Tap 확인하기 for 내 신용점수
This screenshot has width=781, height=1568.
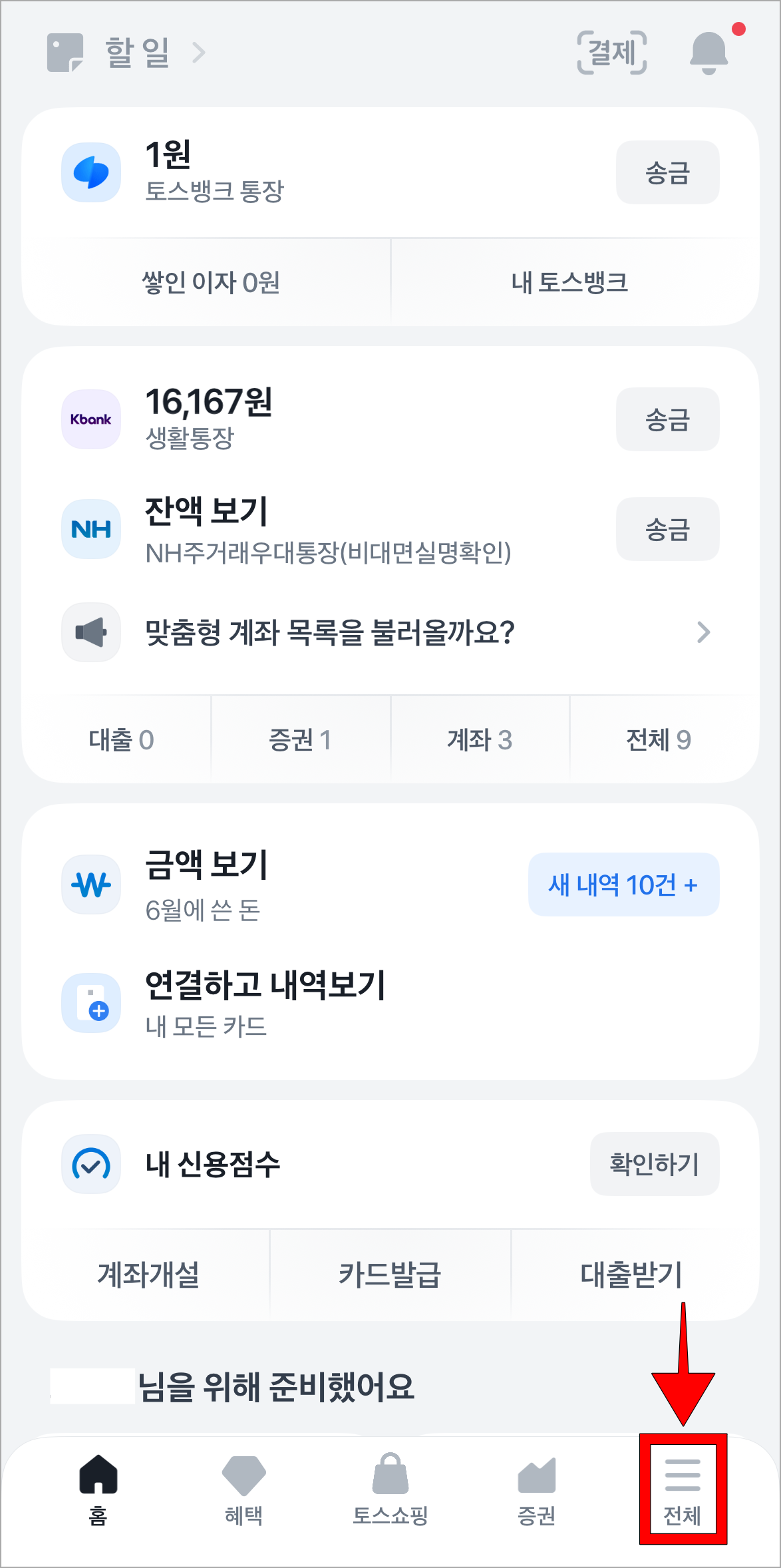pyautogui.click(x=654, y=1164)
